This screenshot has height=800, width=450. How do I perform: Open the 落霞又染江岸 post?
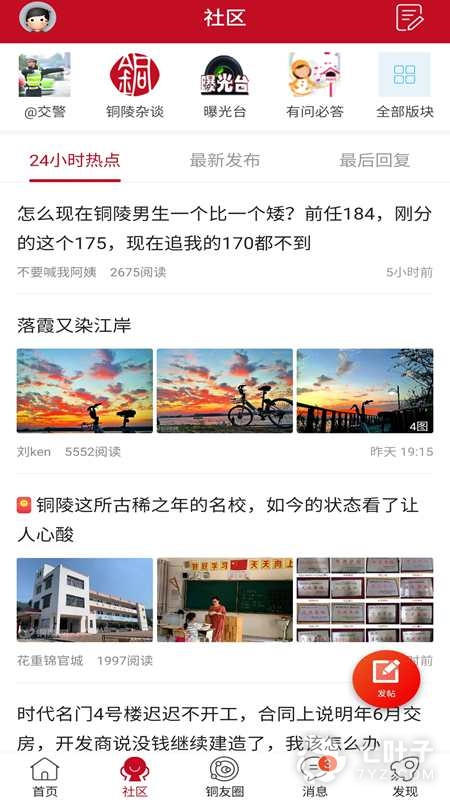pos(74,326)
